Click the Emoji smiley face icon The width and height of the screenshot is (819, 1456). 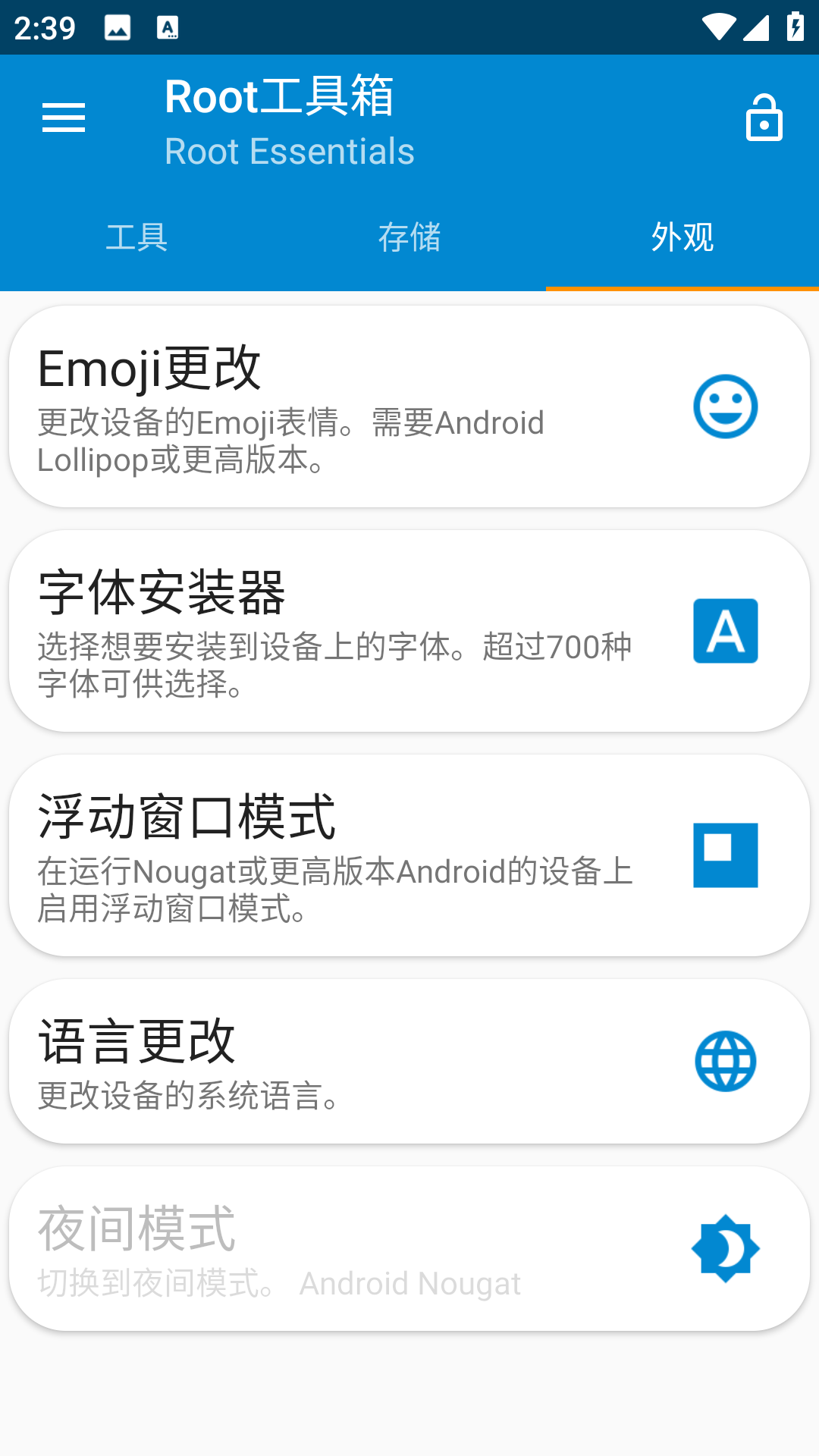tap(726, 407)
